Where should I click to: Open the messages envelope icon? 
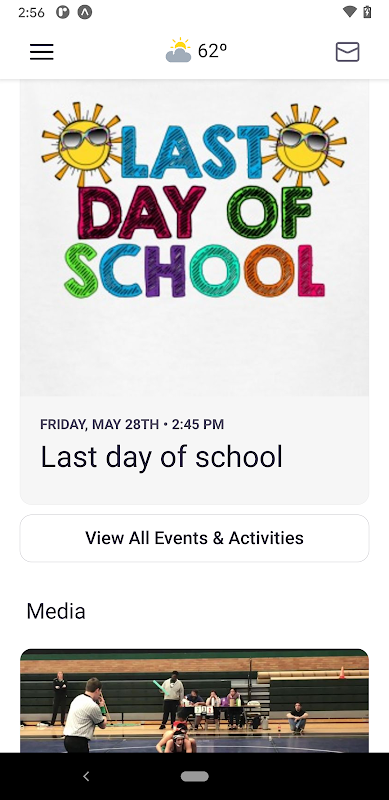[x=347, y=52]
